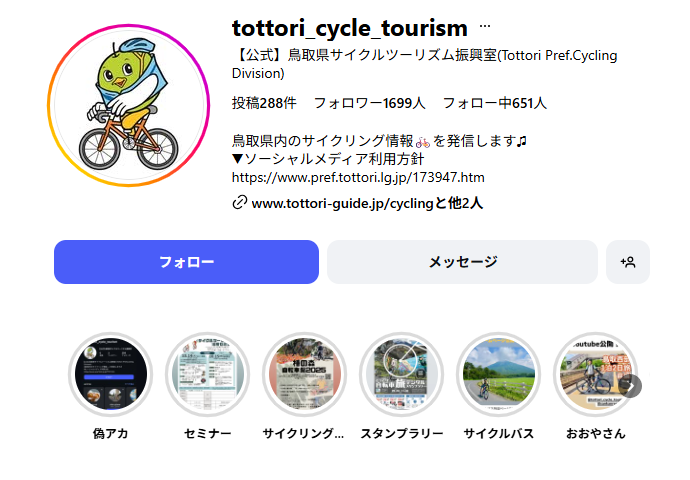This screenshot has height=480, width=690.
Task: Open the options menu beside tottori_cycle_tourism
Action: (x=485, y=26)
